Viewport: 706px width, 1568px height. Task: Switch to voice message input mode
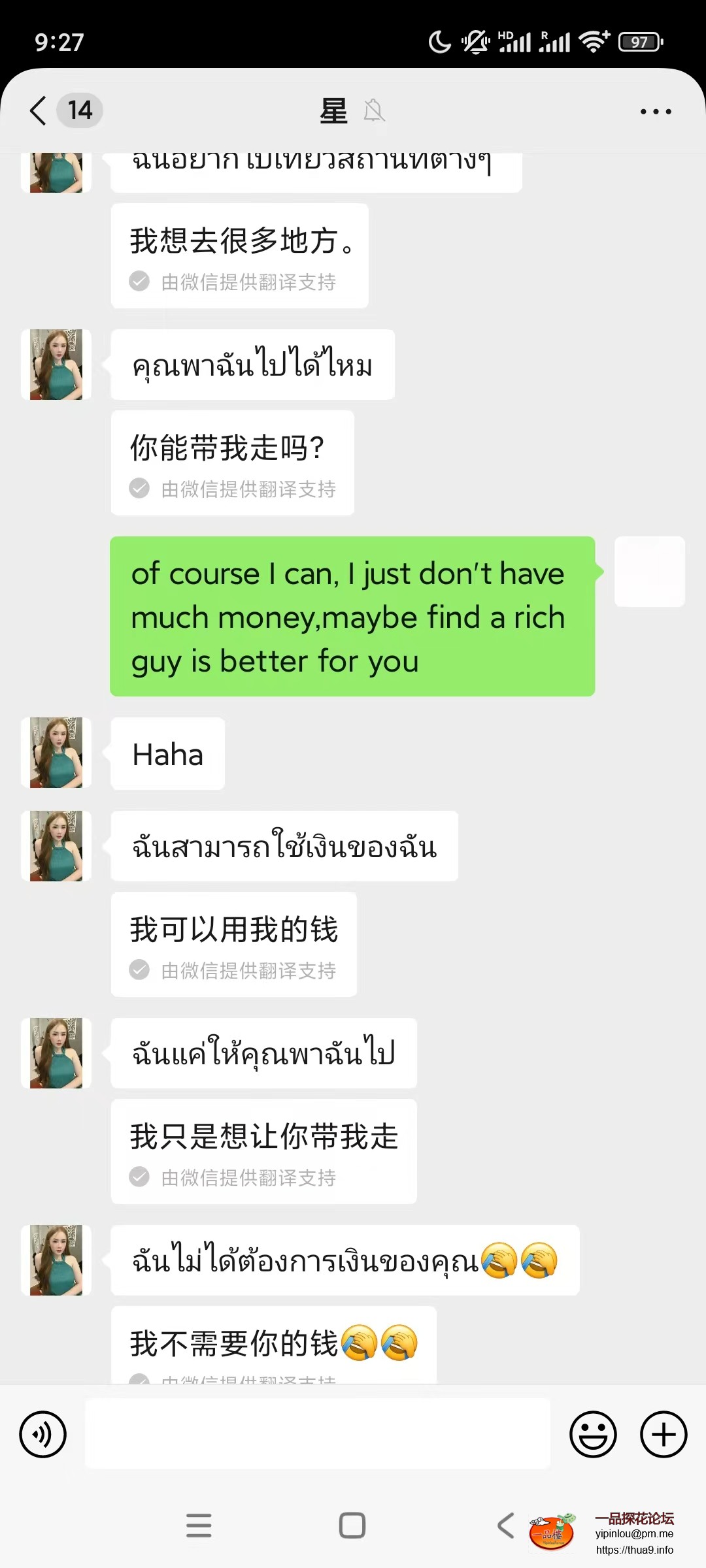pyautogui.click(x=43, y=1433)
